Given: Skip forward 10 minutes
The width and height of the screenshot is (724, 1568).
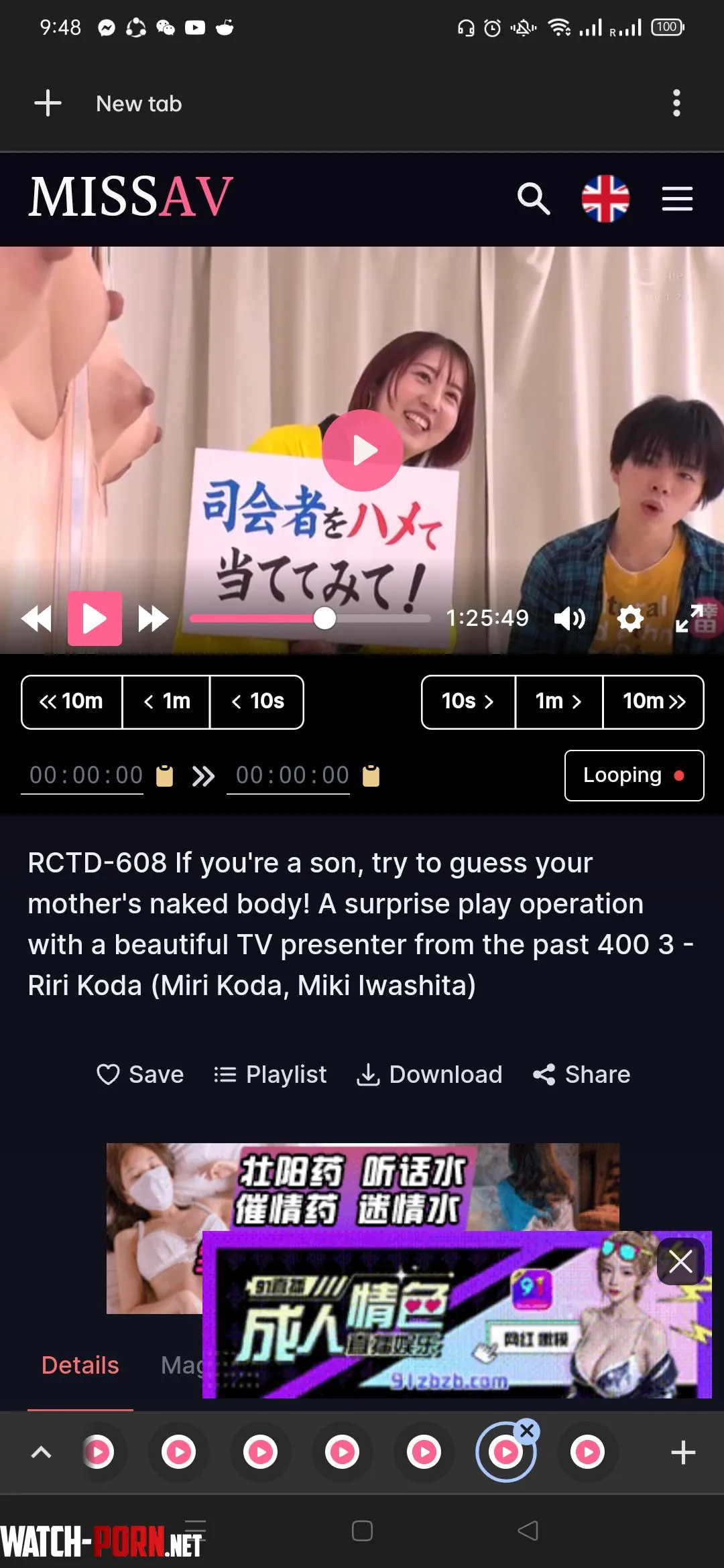Looking at the screenshot, I should click(x=654, y=702).
